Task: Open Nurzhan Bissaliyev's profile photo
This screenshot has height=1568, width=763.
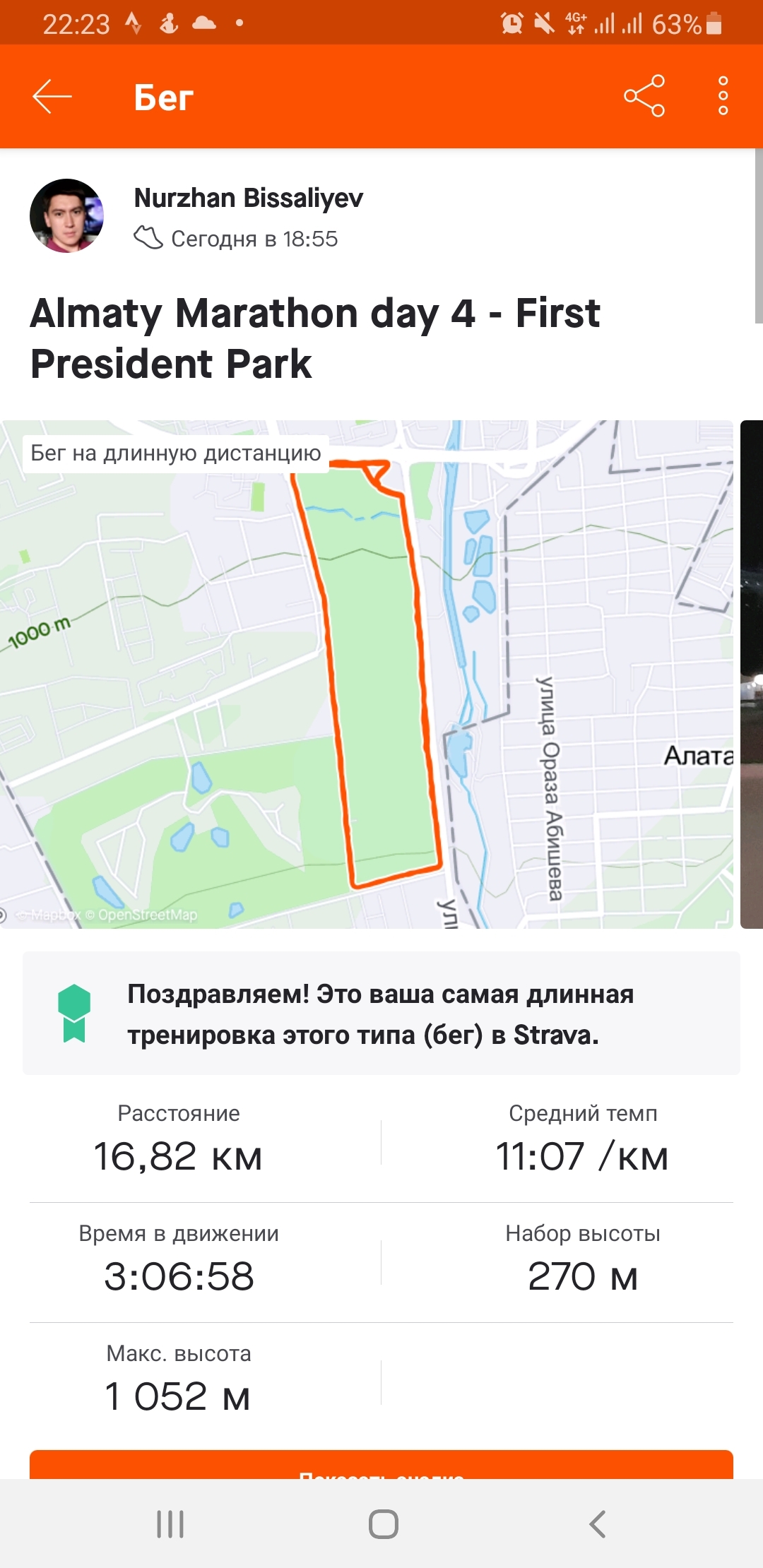Action: point(67,216)
